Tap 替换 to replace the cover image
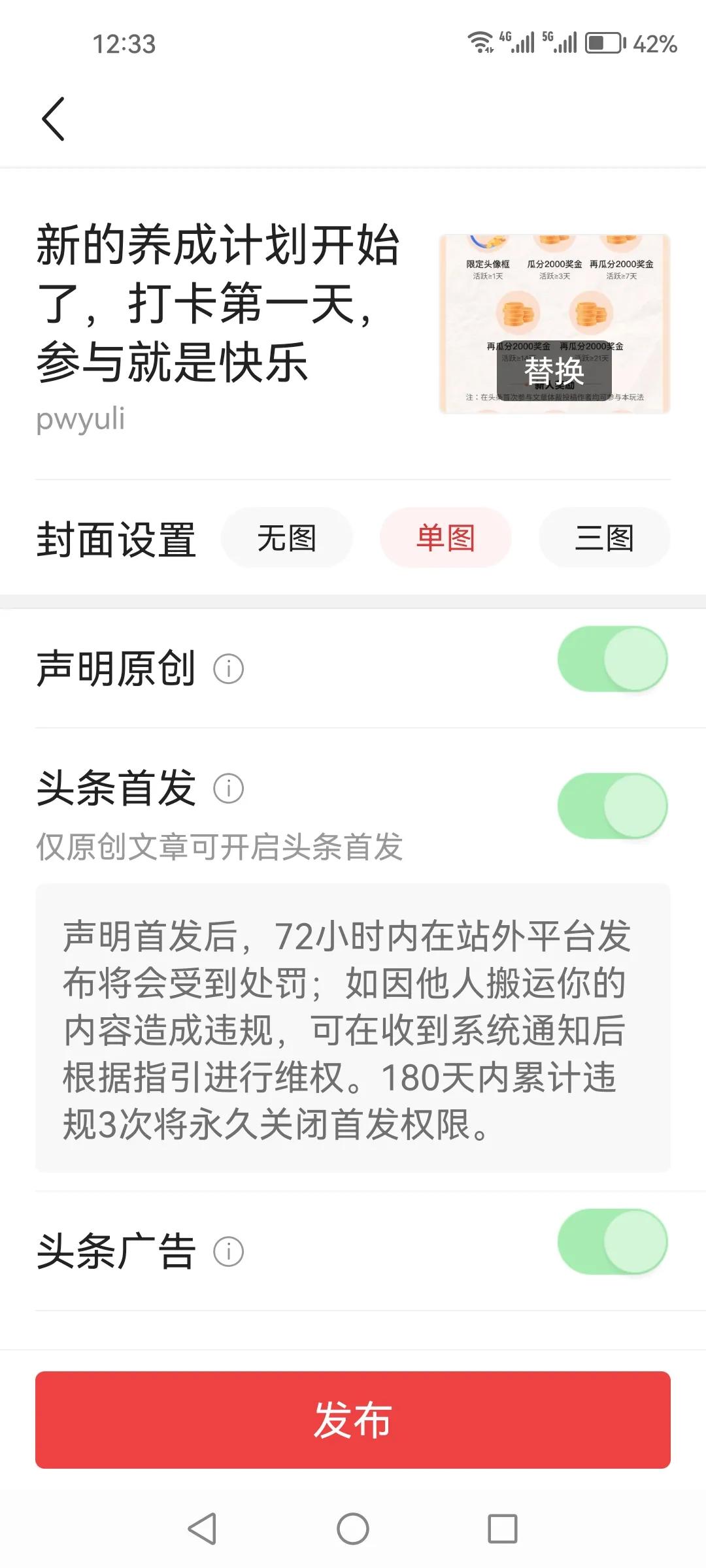 [x=554, y=372]
